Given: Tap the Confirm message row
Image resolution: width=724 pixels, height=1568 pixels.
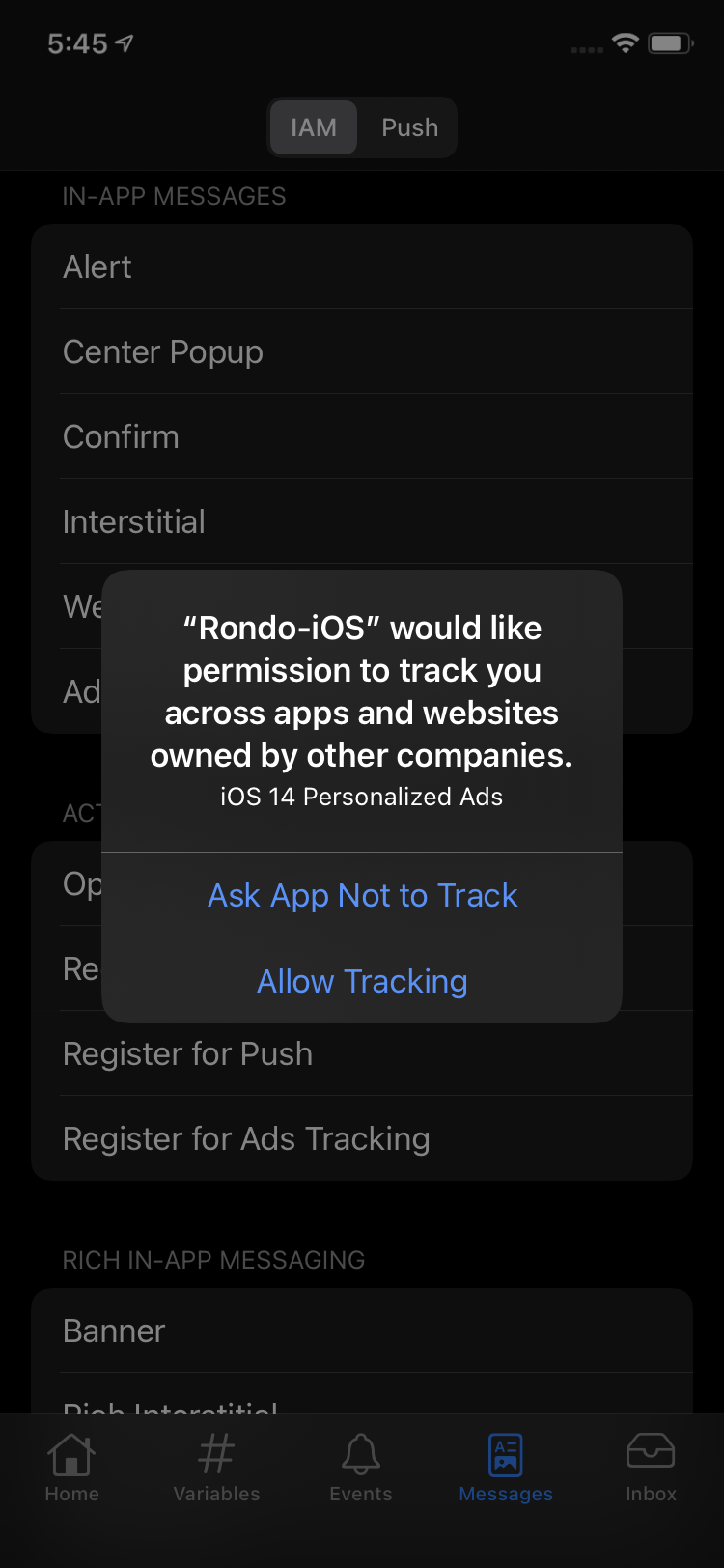Looking at the screenshot, I should coord(362,437).
